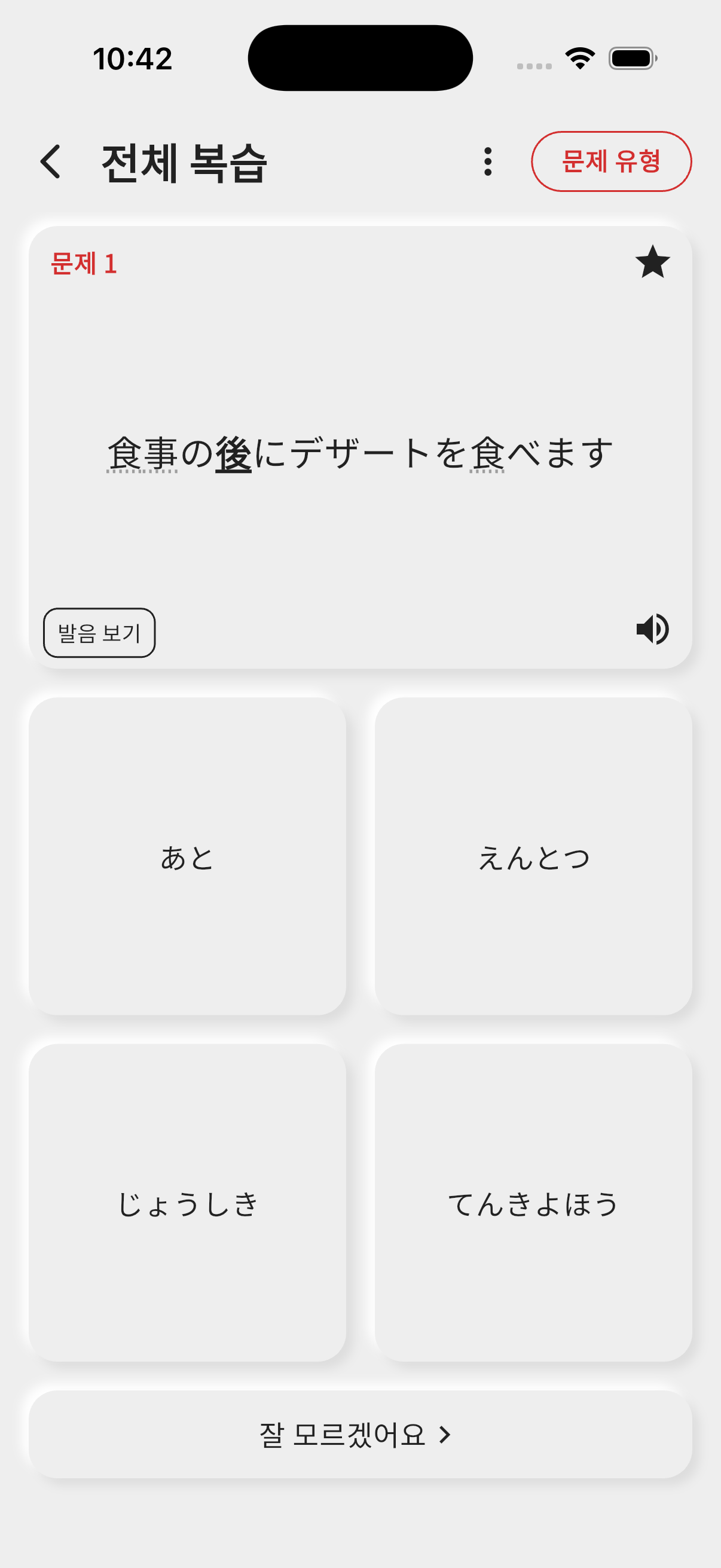Select the answer てんきよほう
The height and width of the screenshot is (1568, 721).
533,1203
